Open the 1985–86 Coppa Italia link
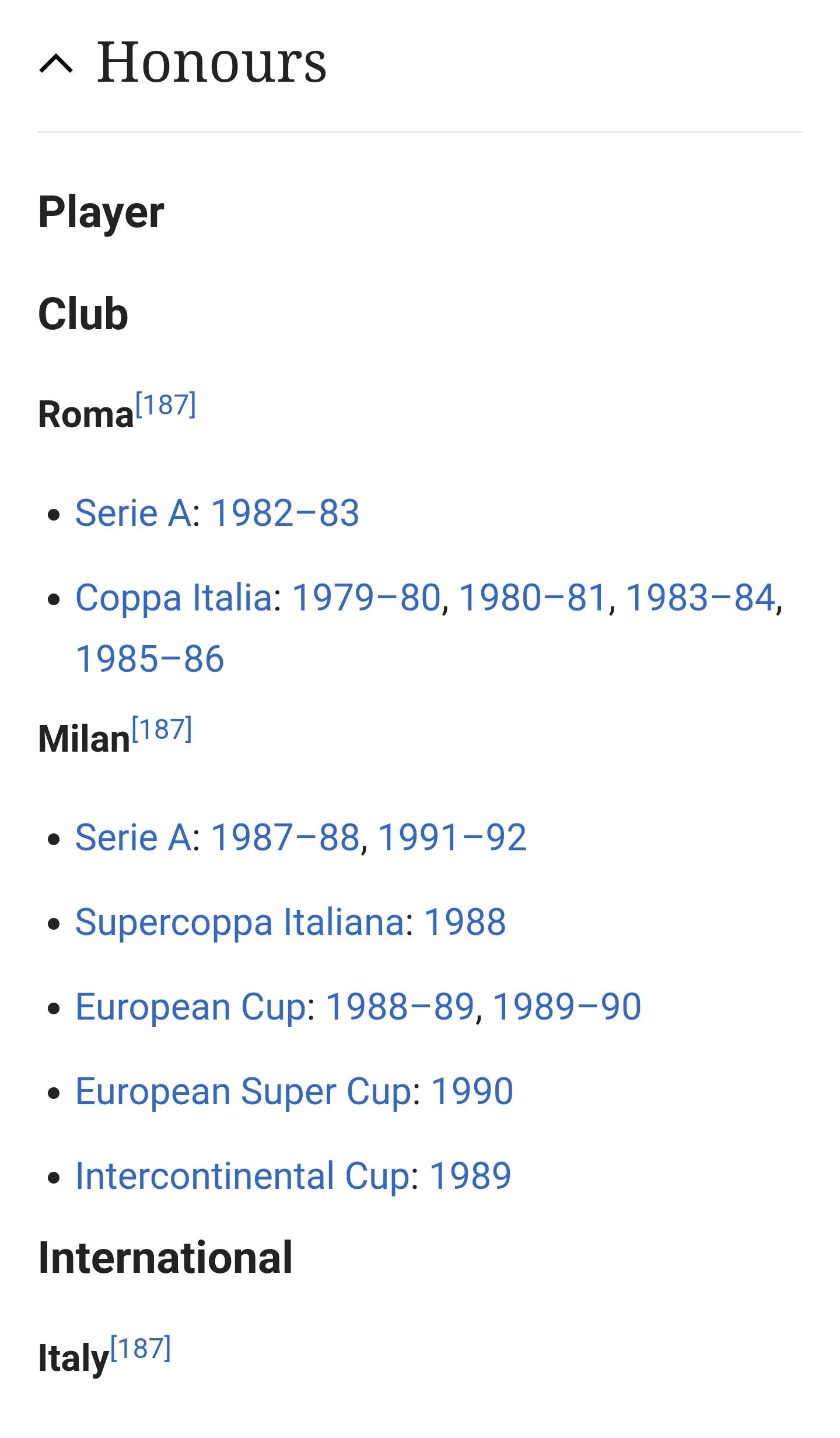 coord(150,659)
